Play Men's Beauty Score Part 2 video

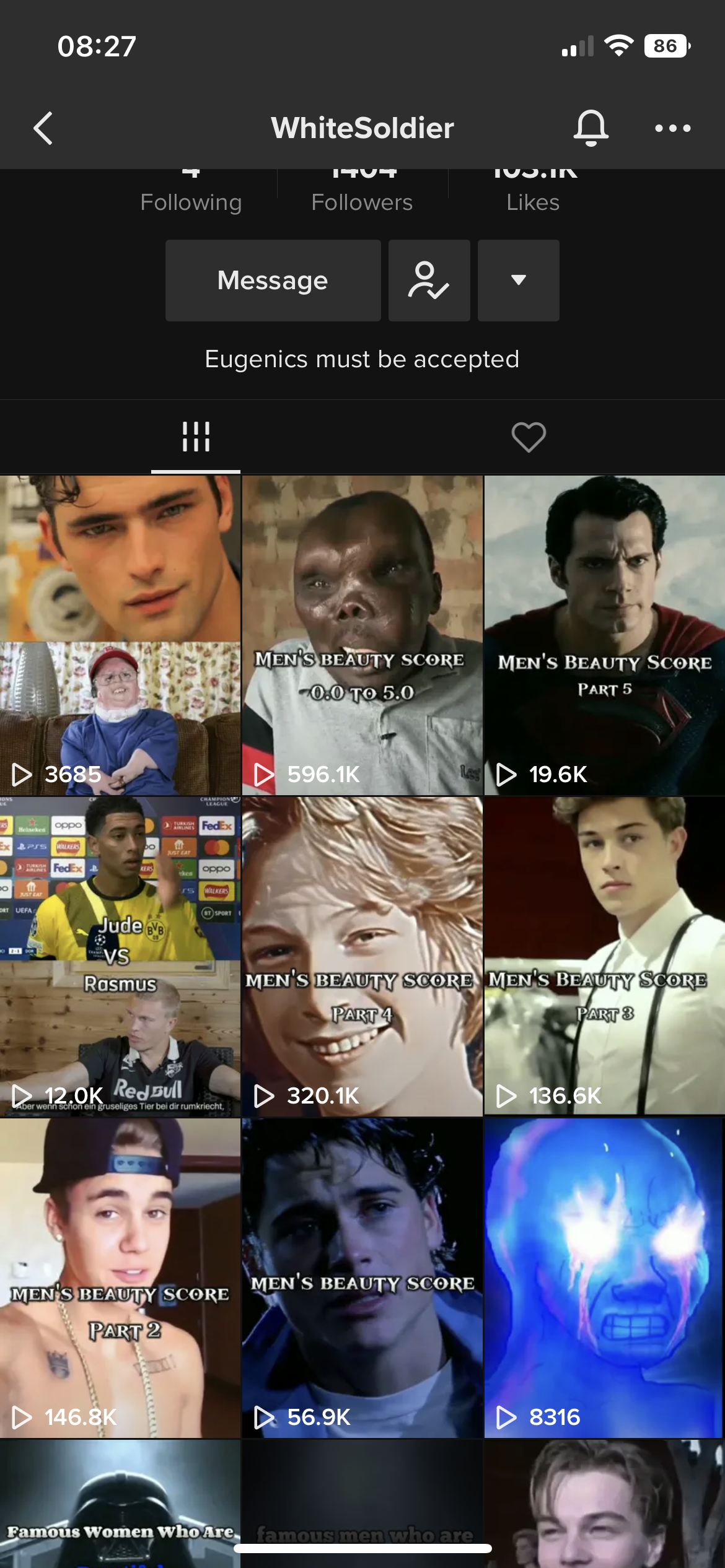tap(120, 1278)
